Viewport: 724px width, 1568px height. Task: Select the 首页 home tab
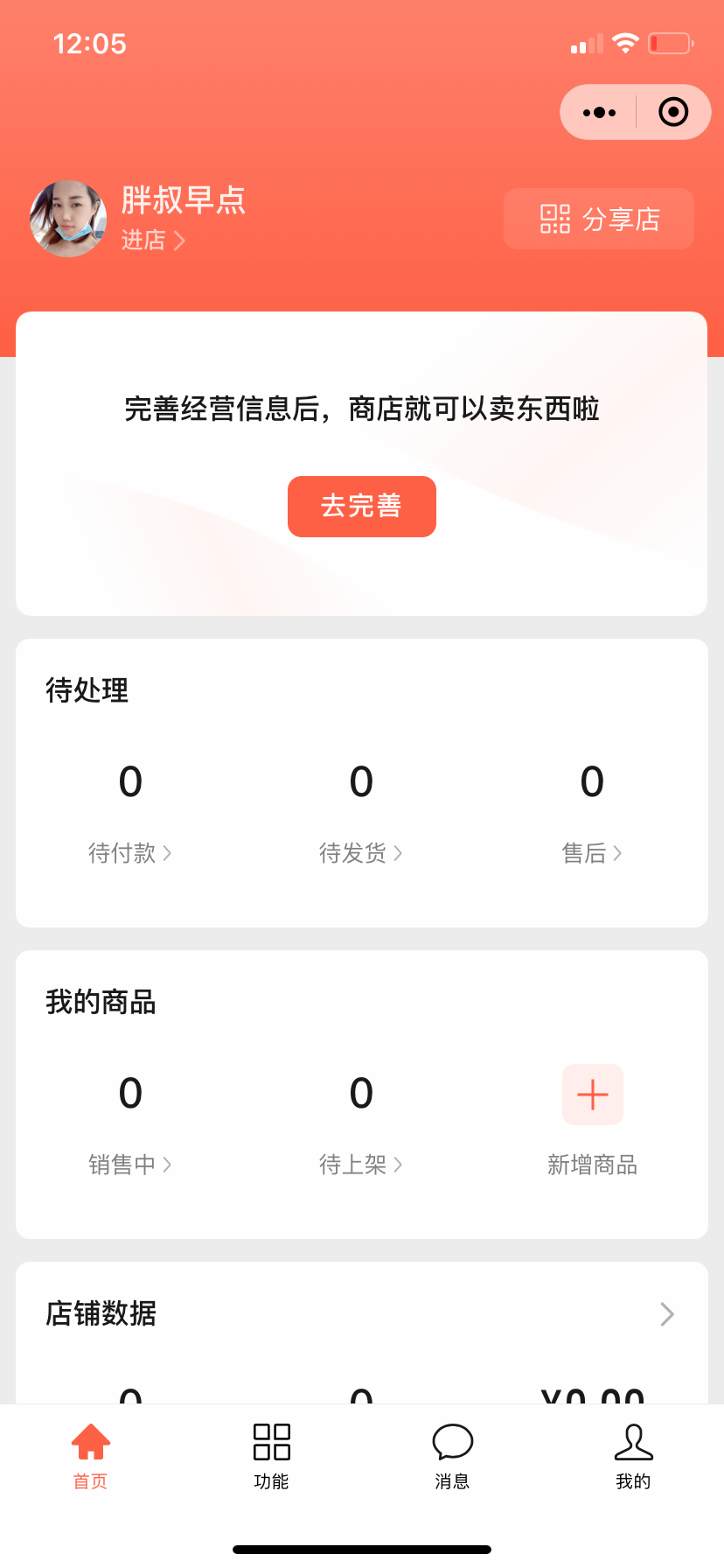tap(90, 1456)
